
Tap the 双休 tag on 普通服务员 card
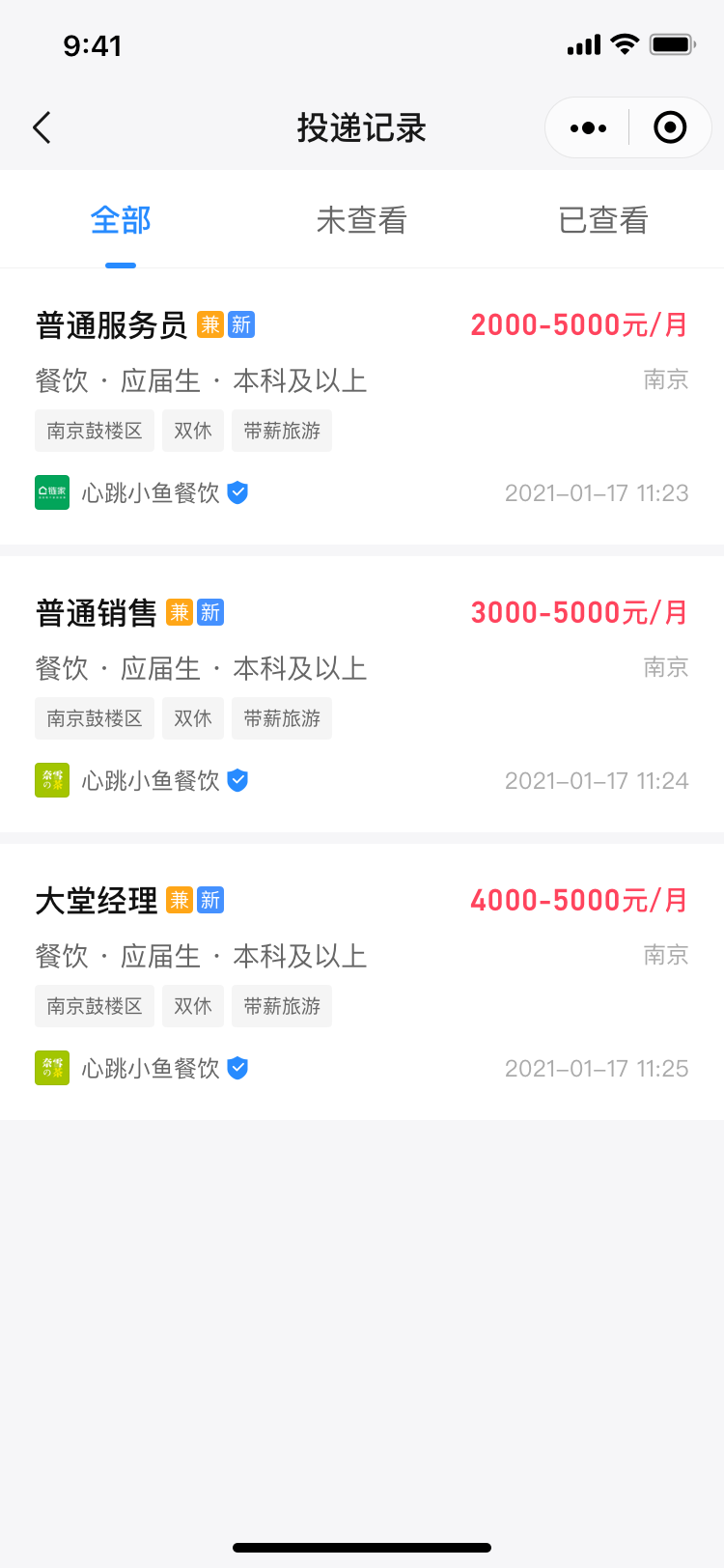tap(192, 431)
